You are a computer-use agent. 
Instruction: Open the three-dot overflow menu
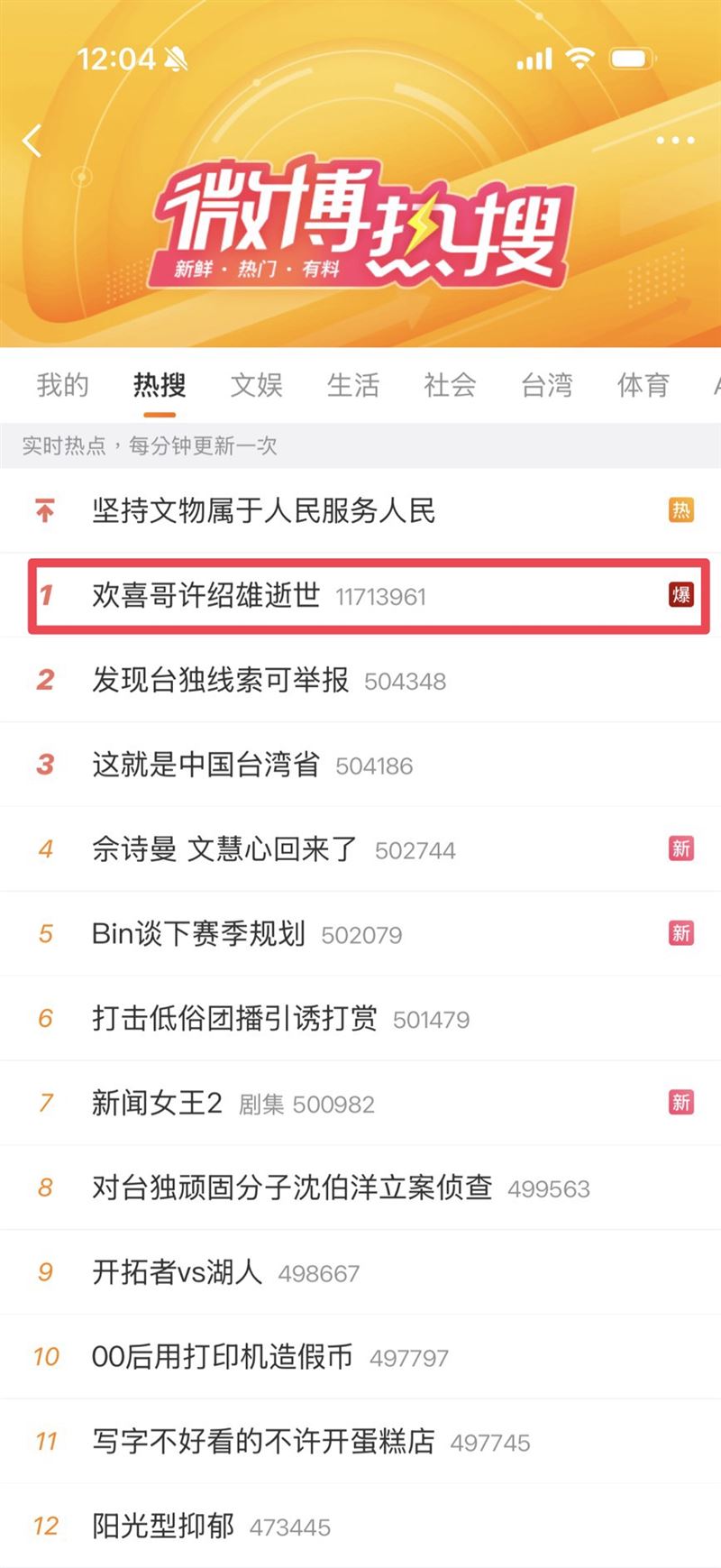pyautogui.click(x=675, y=141)
